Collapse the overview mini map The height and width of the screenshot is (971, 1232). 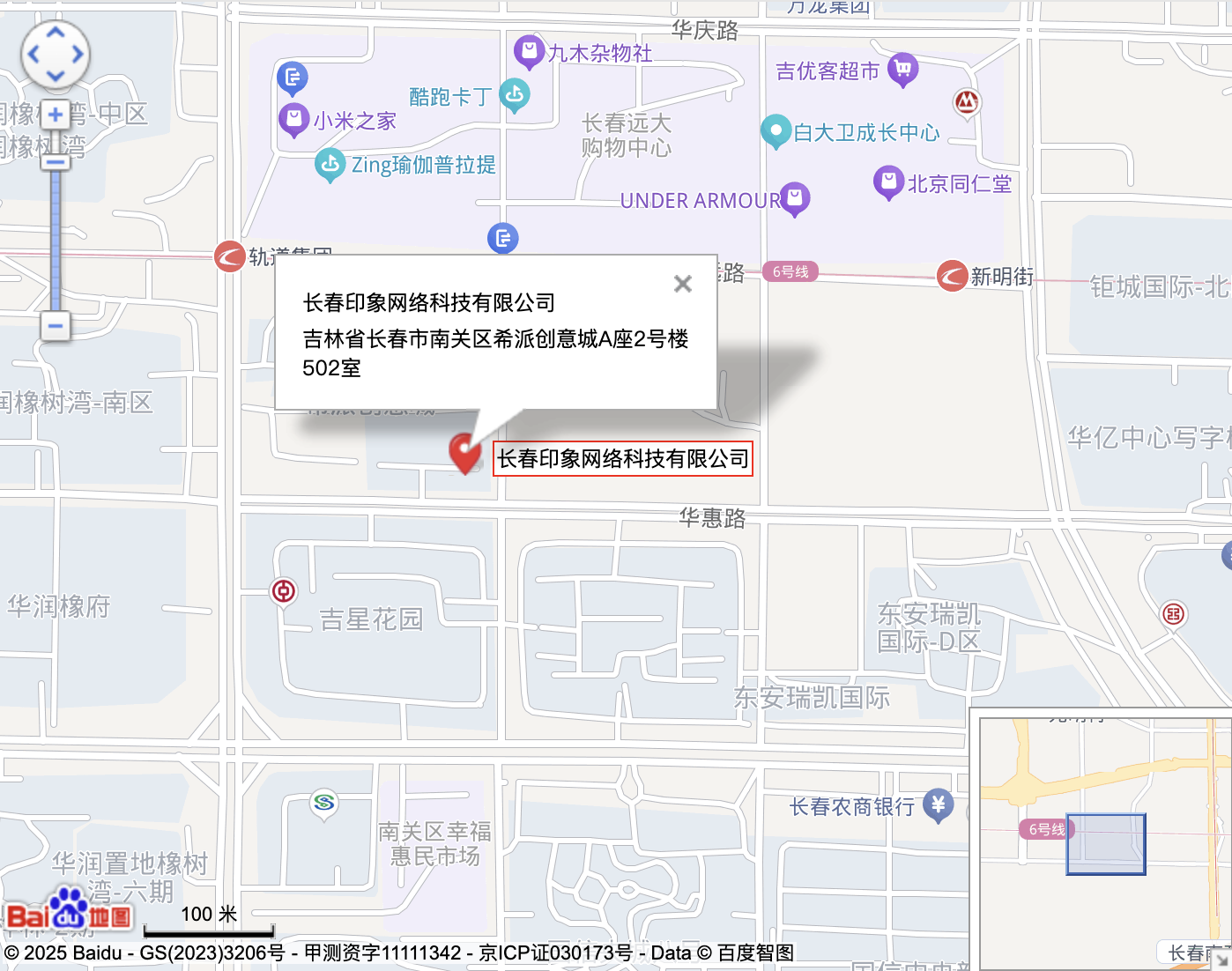1221,960
